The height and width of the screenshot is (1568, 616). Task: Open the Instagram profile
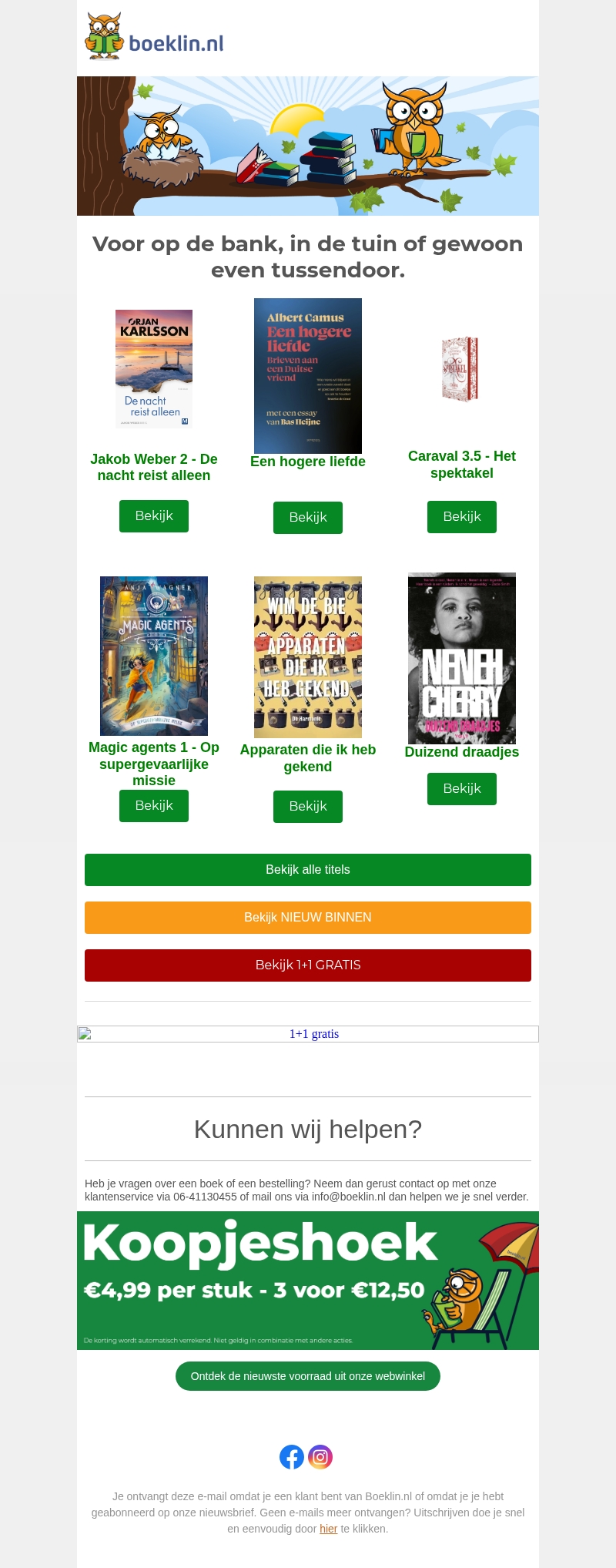coord(320,1457)
